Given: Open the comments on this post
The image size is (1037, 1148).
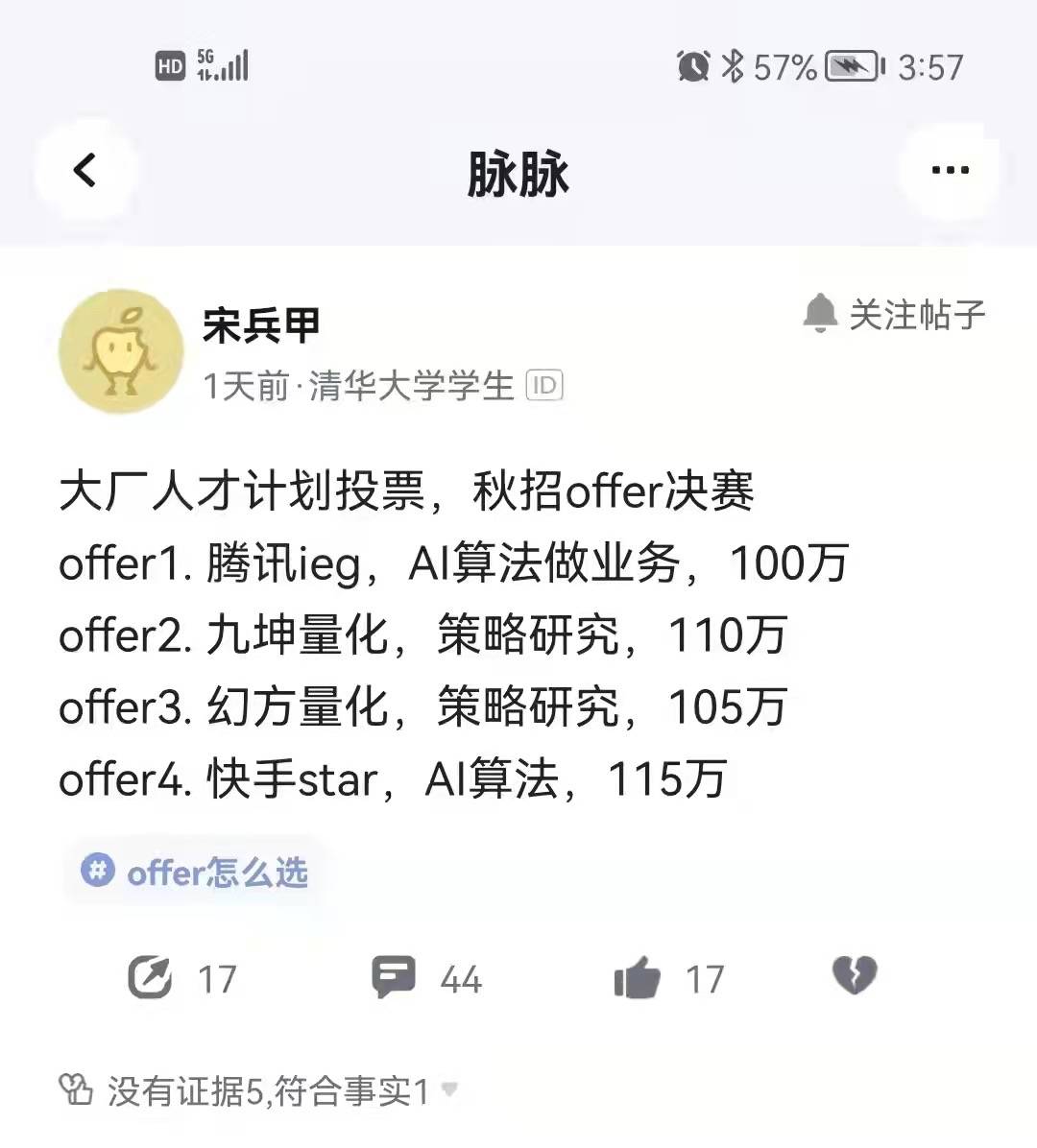Looking at the screenshot, I should coord(394,978).
